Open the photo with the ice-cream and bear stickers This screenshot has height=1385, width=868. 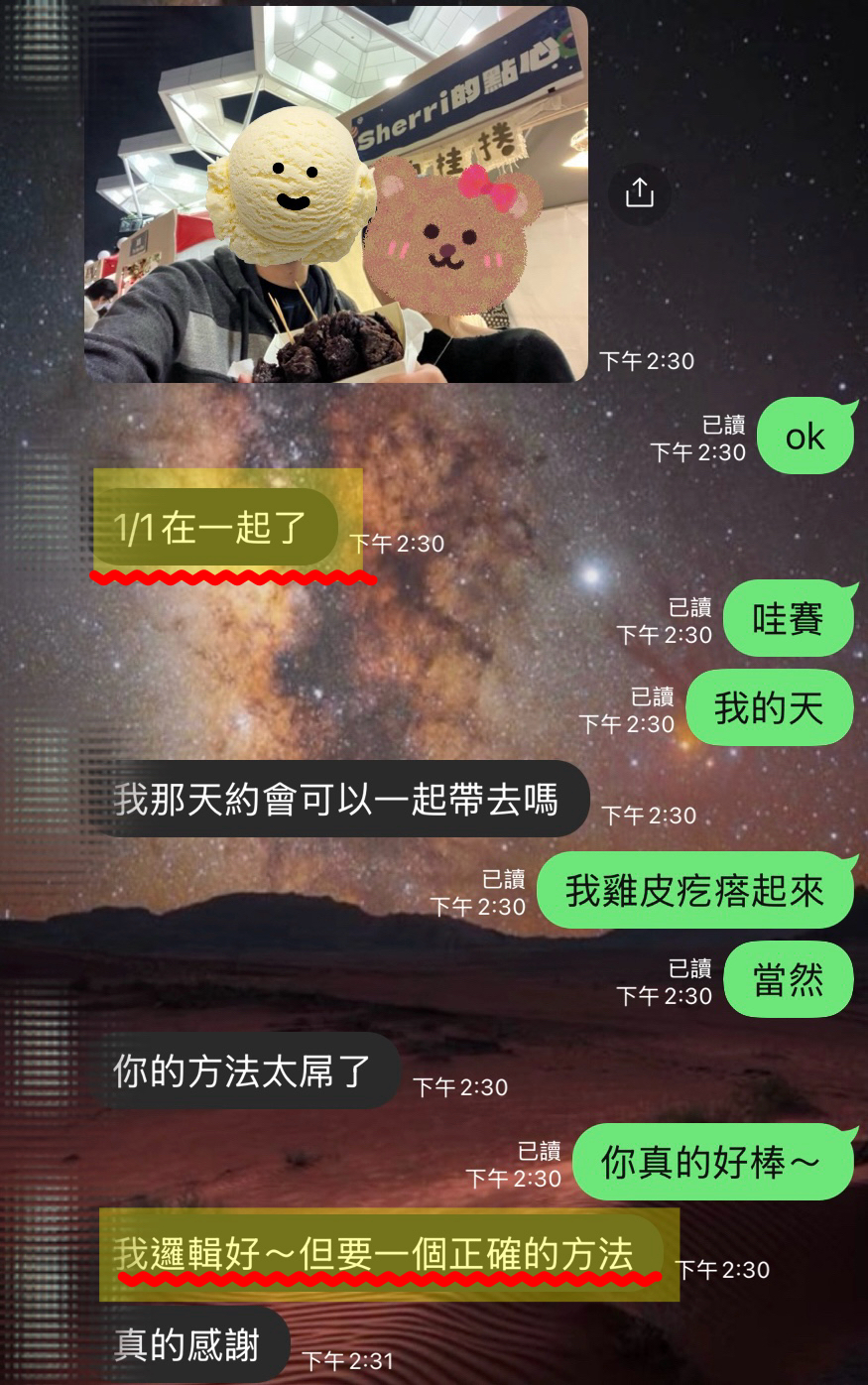tap(336, 194)
